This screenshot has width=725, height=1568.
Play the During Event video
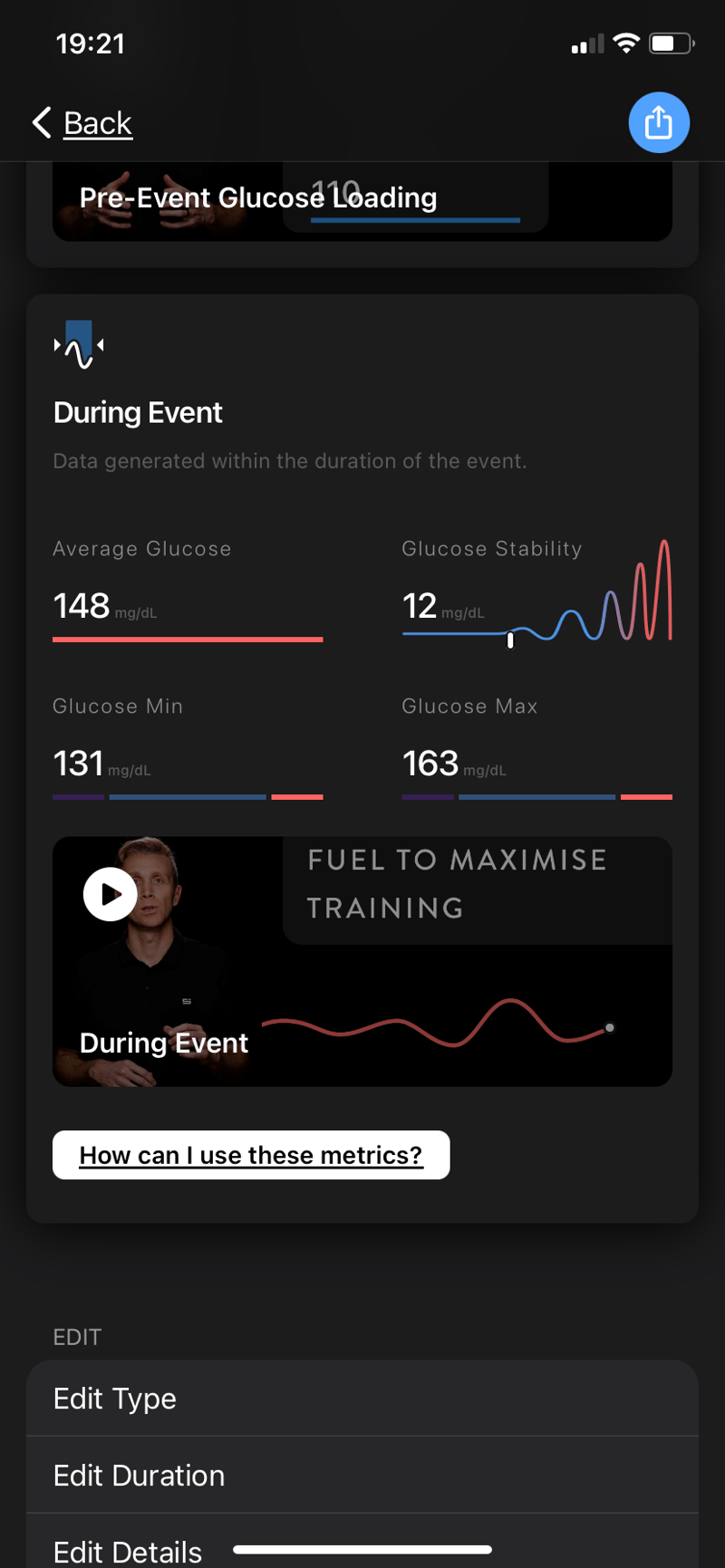click(x=111, y=894)
